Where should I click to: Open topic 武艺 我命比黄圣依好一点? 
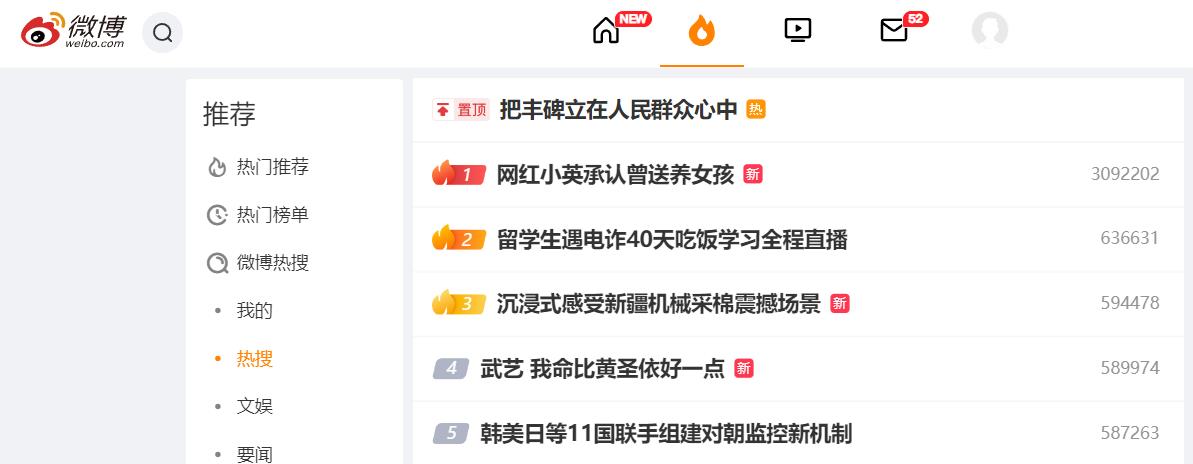(x=602, y=369)
